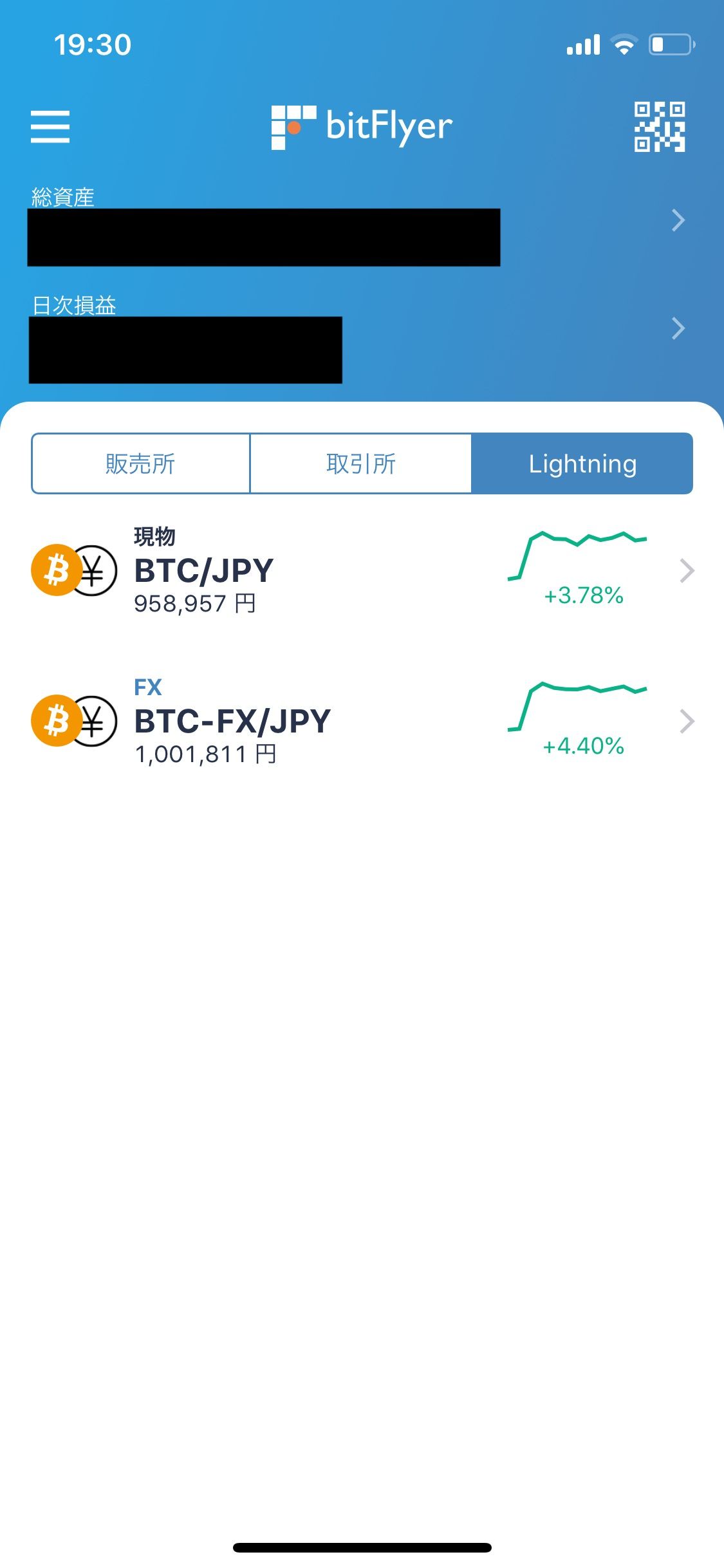Viewport: 724px width, 1568px height.
Task: Open the hamburger menu
Action: pyautogui.click(x=50, y=126)
